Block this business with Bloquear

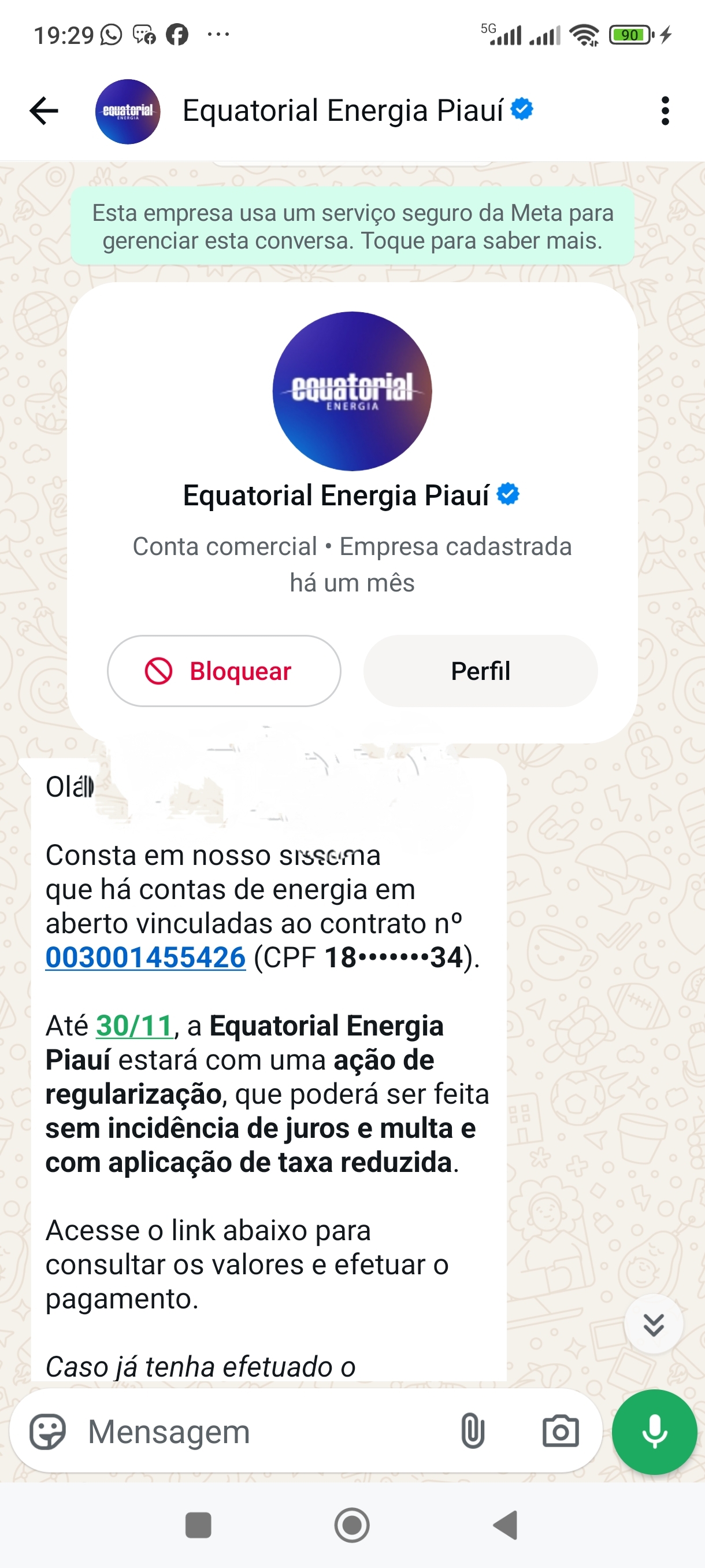click(x=224, y=671)
